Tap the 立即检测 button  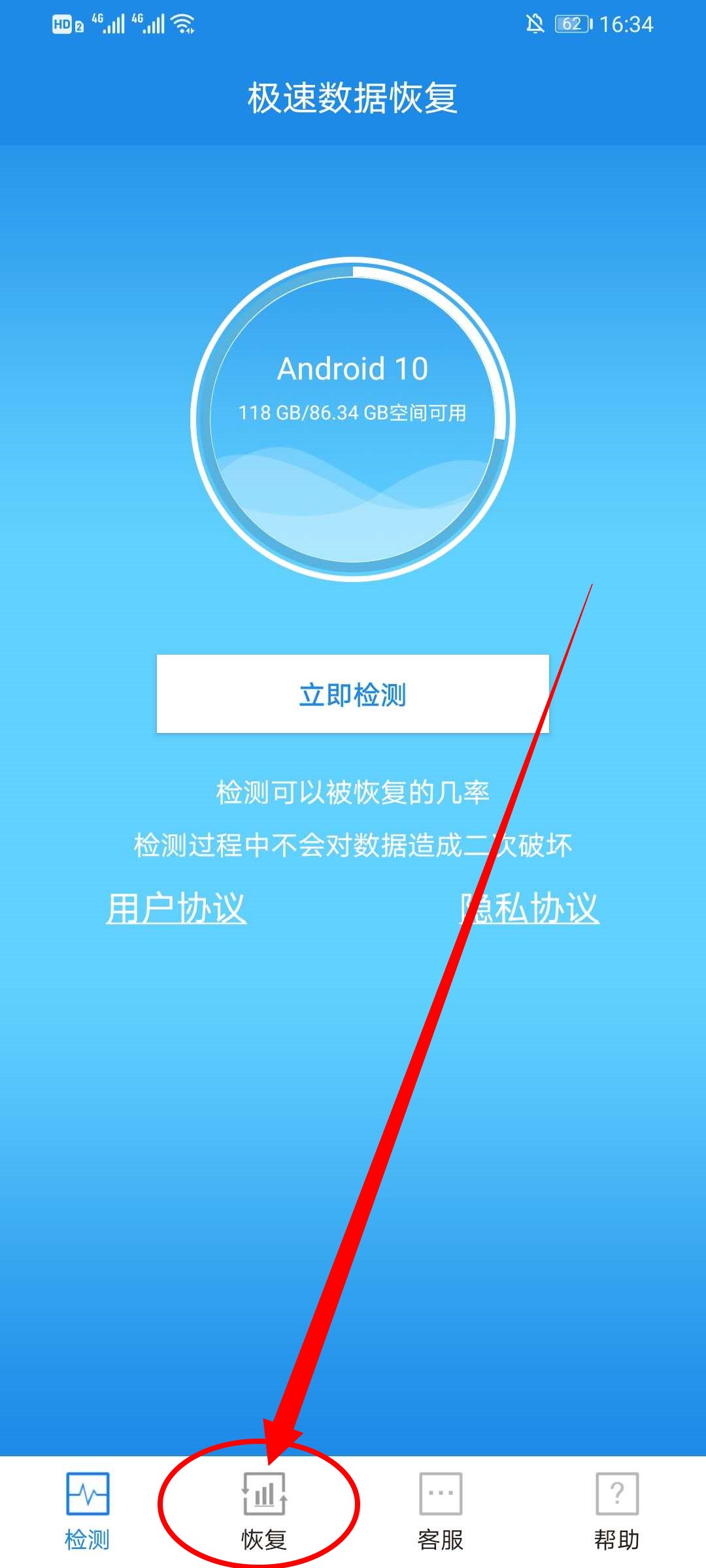[353, 694]
